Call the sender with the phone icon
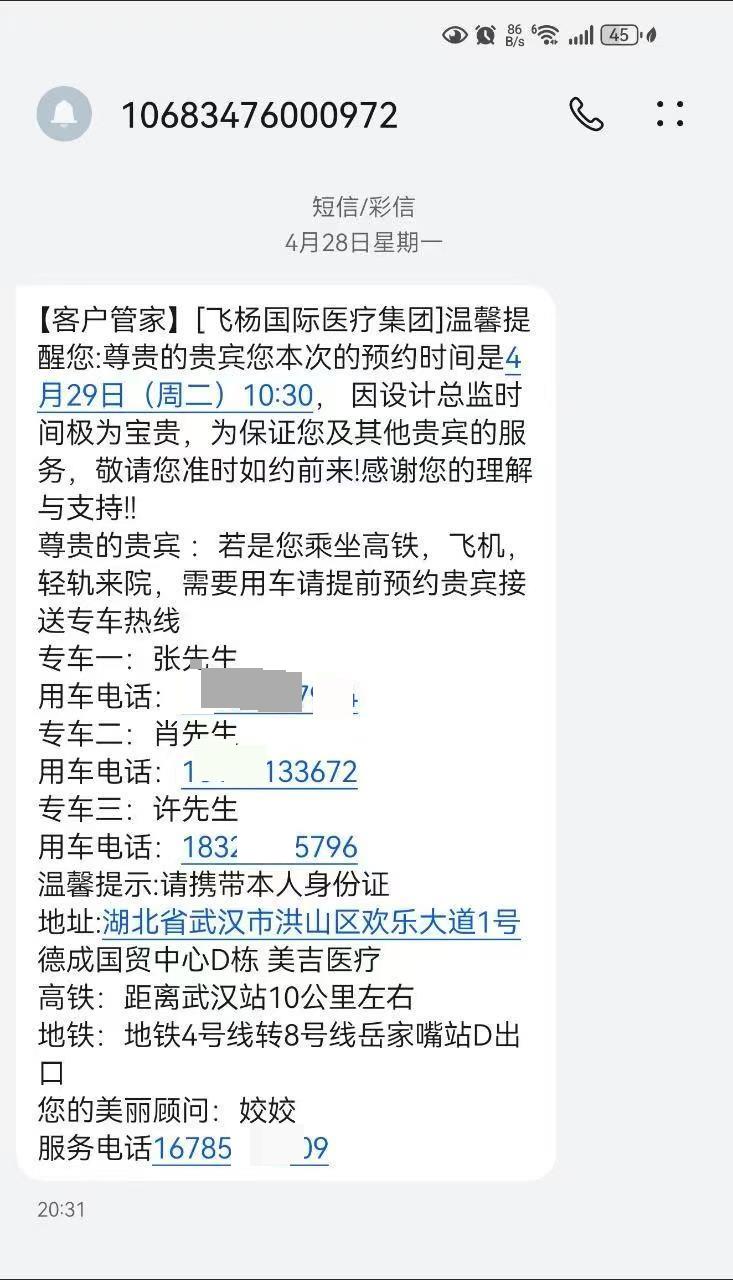This screenshot has height=1280, width=733. 586,114
